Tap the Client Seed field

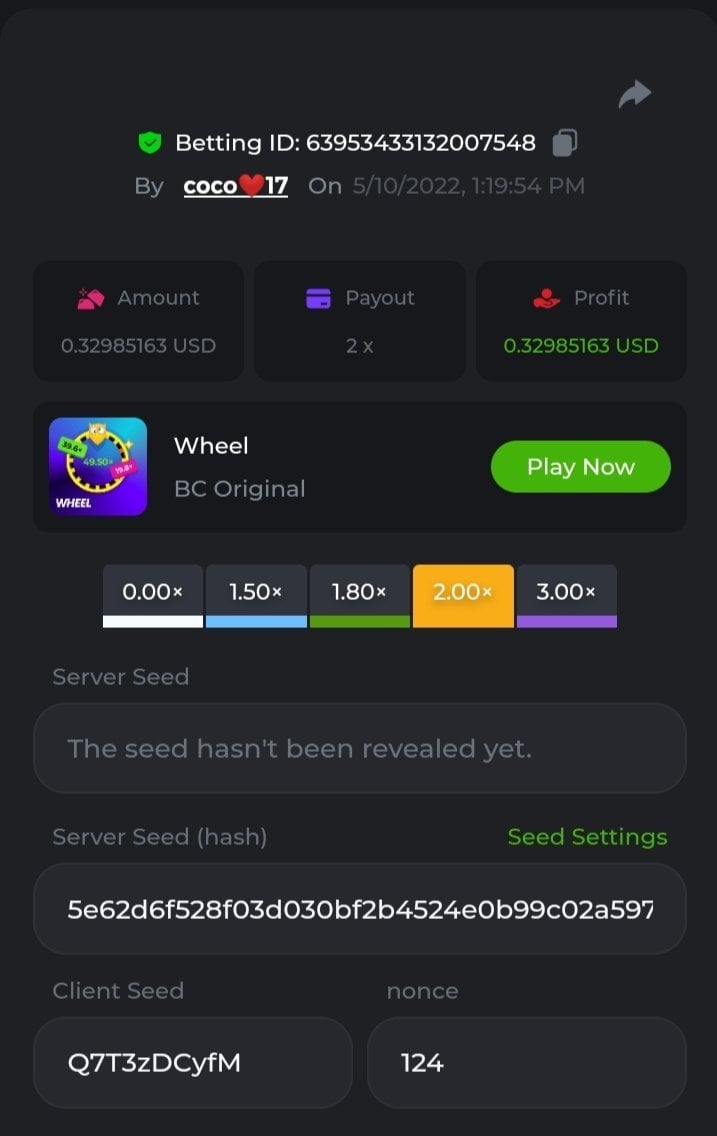(192, 1062)
